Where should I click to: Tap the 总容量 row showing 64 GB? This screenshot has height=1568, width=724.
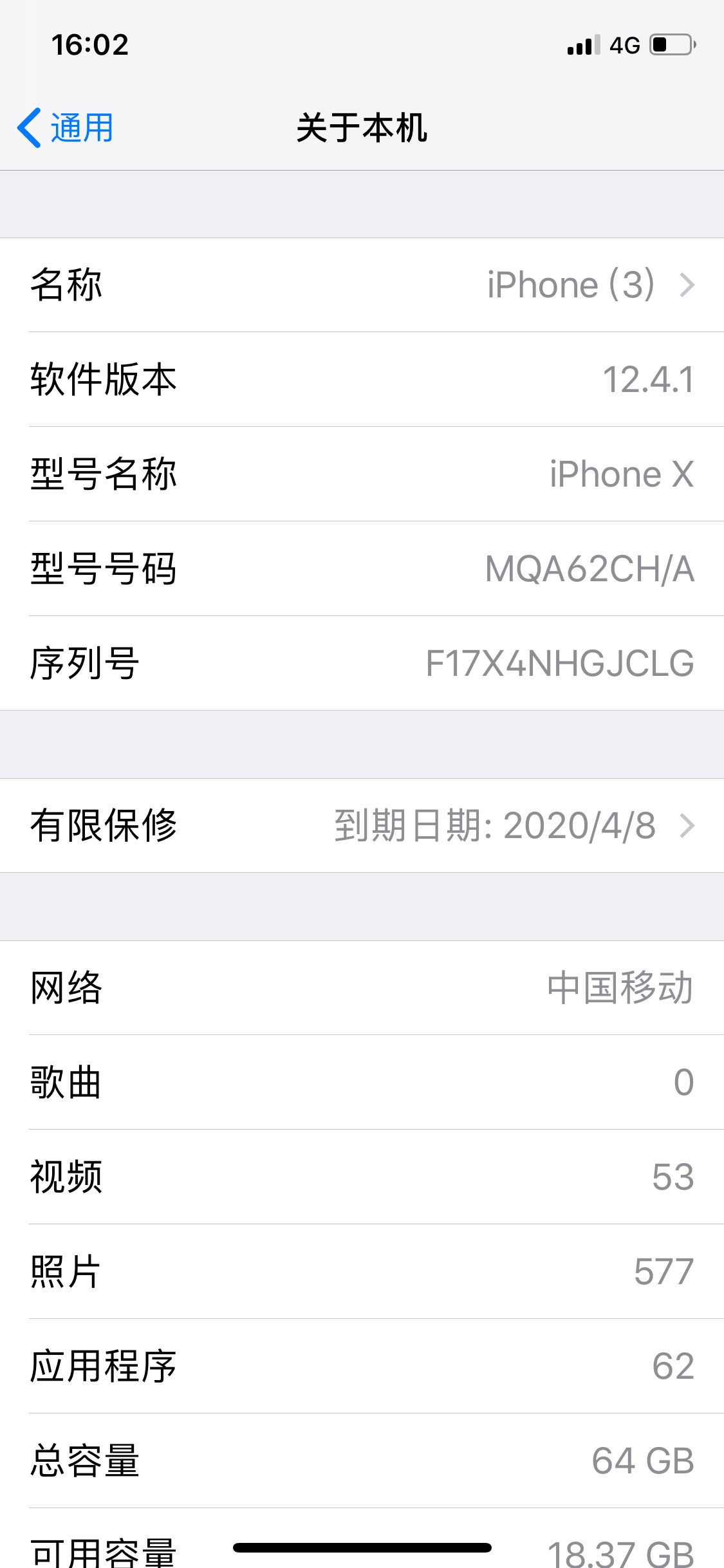point(362,1460)
